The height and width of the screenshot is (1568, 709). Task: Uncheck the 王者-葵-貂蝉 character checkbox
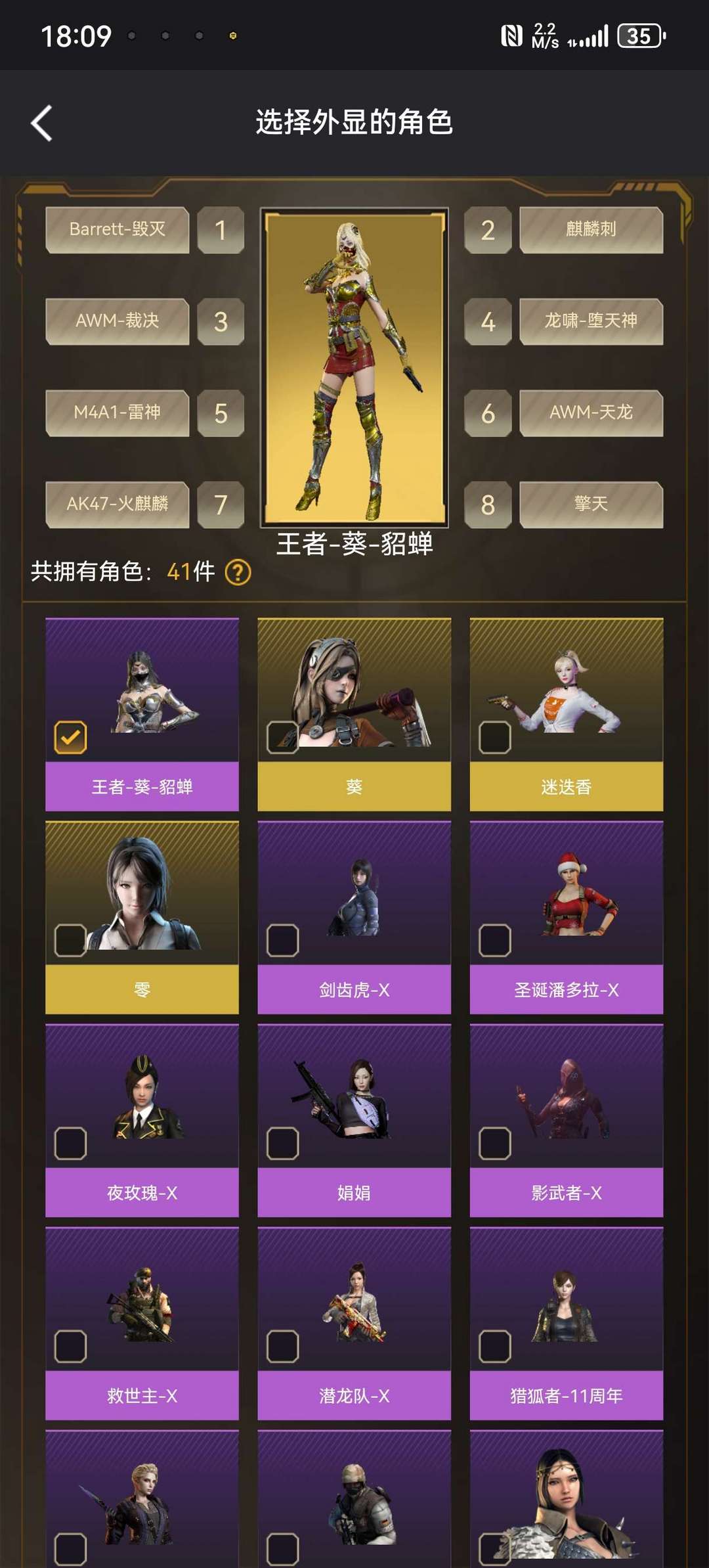coord(70,737)
